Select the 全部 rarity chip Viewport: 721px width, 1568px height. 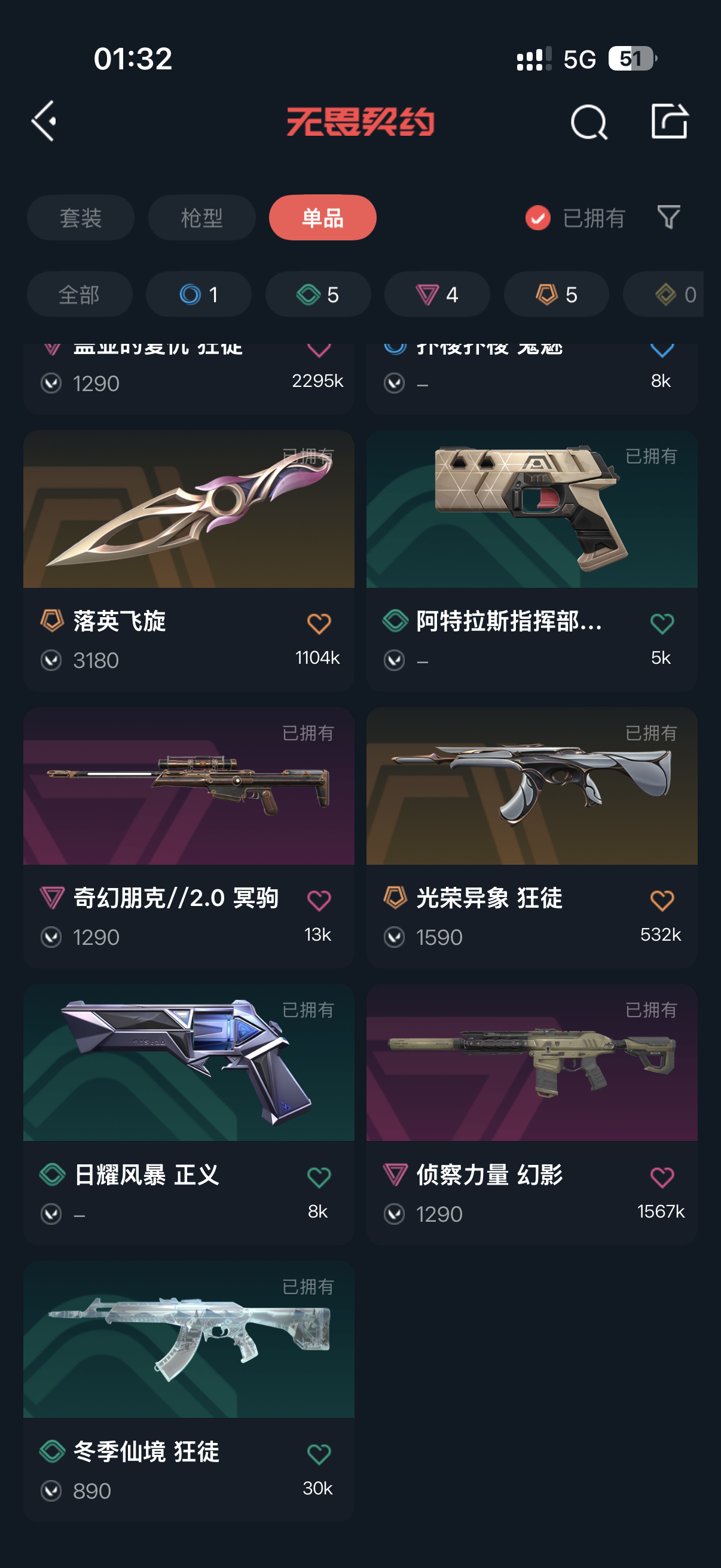pos(79,295)
